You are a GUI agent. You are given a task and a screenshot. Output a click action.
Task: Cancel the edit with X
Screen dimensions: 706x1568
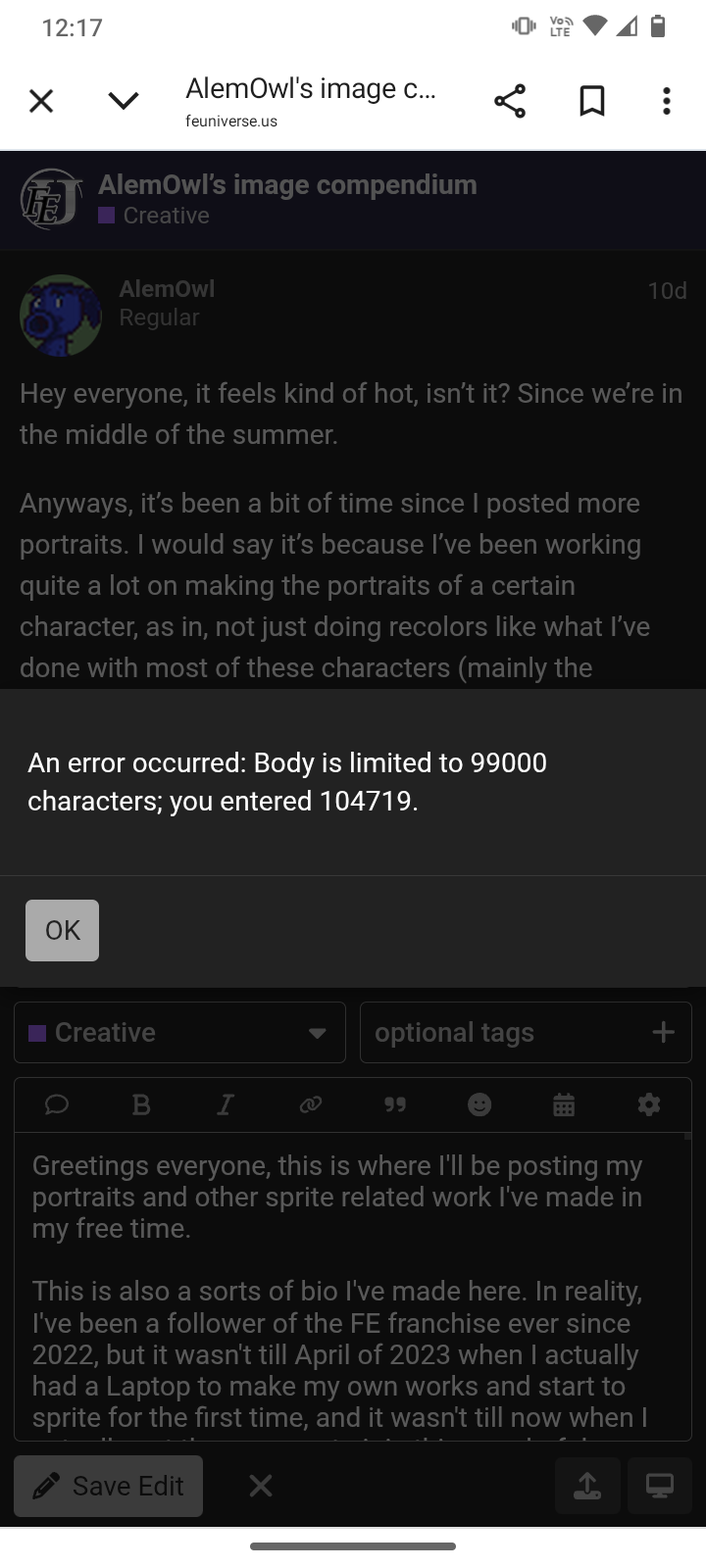(261, 1486)
